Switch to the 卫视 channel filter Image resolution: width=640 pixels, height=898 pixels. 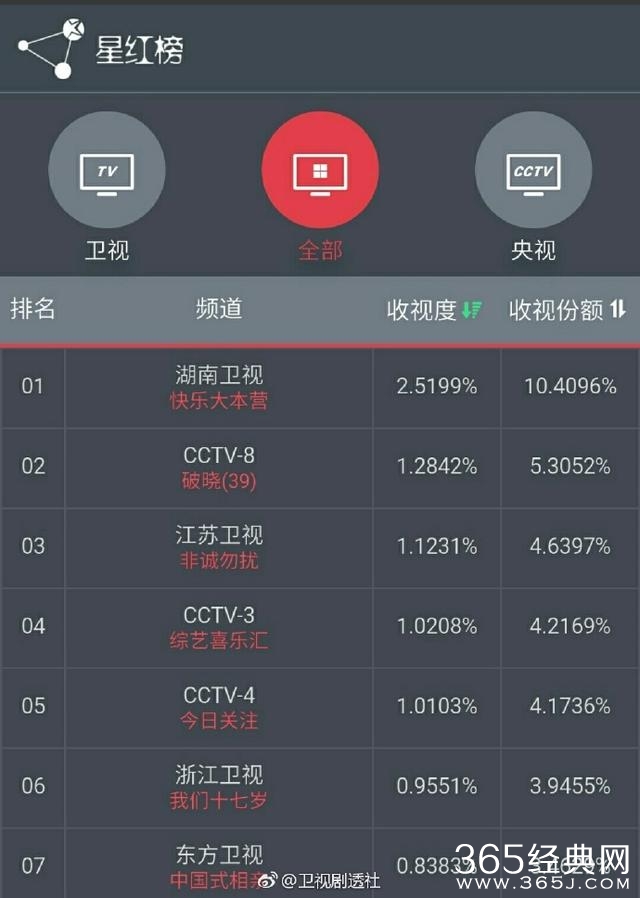(107, 171)
